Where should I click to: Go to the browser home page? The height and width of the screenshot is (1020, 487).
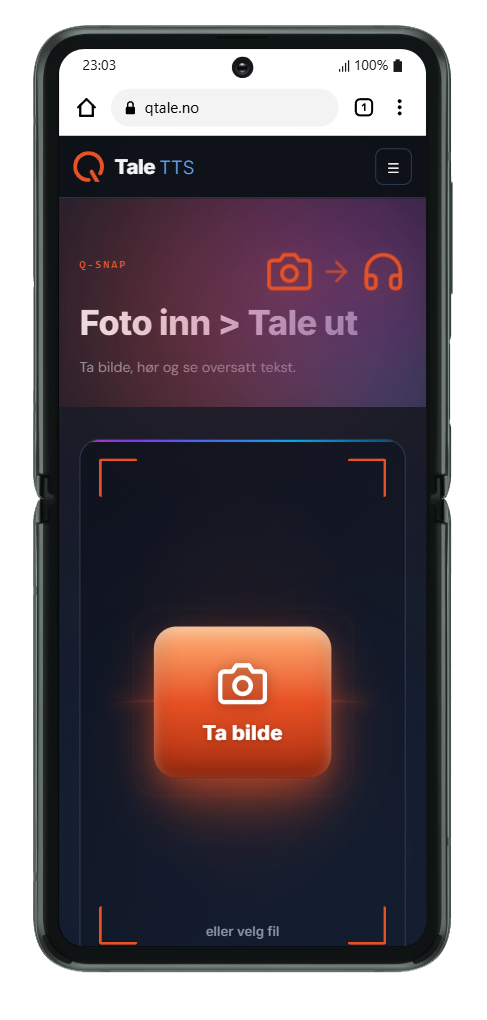tap(86, 107)
